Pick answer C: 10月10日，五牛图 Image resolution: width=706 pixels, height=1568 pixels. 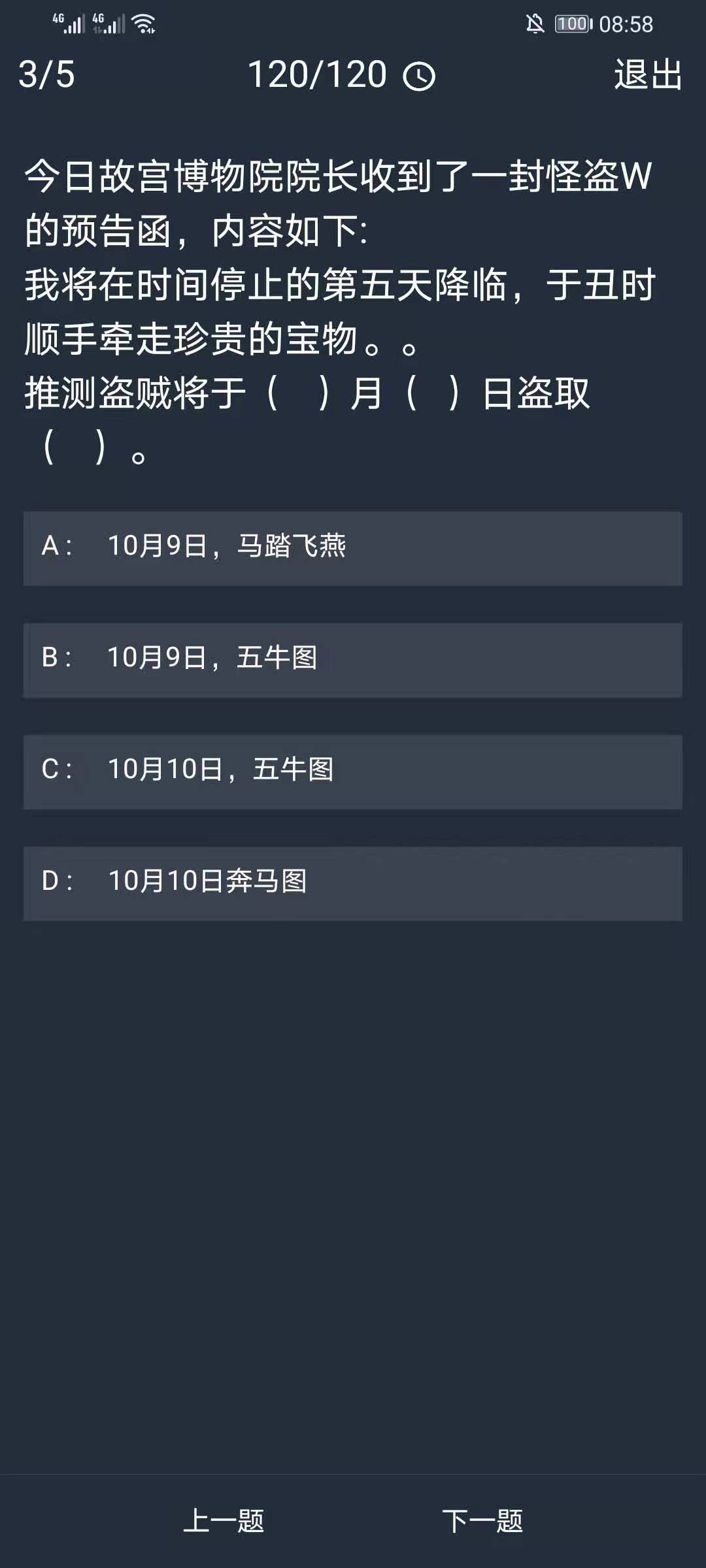click(353, 771)
